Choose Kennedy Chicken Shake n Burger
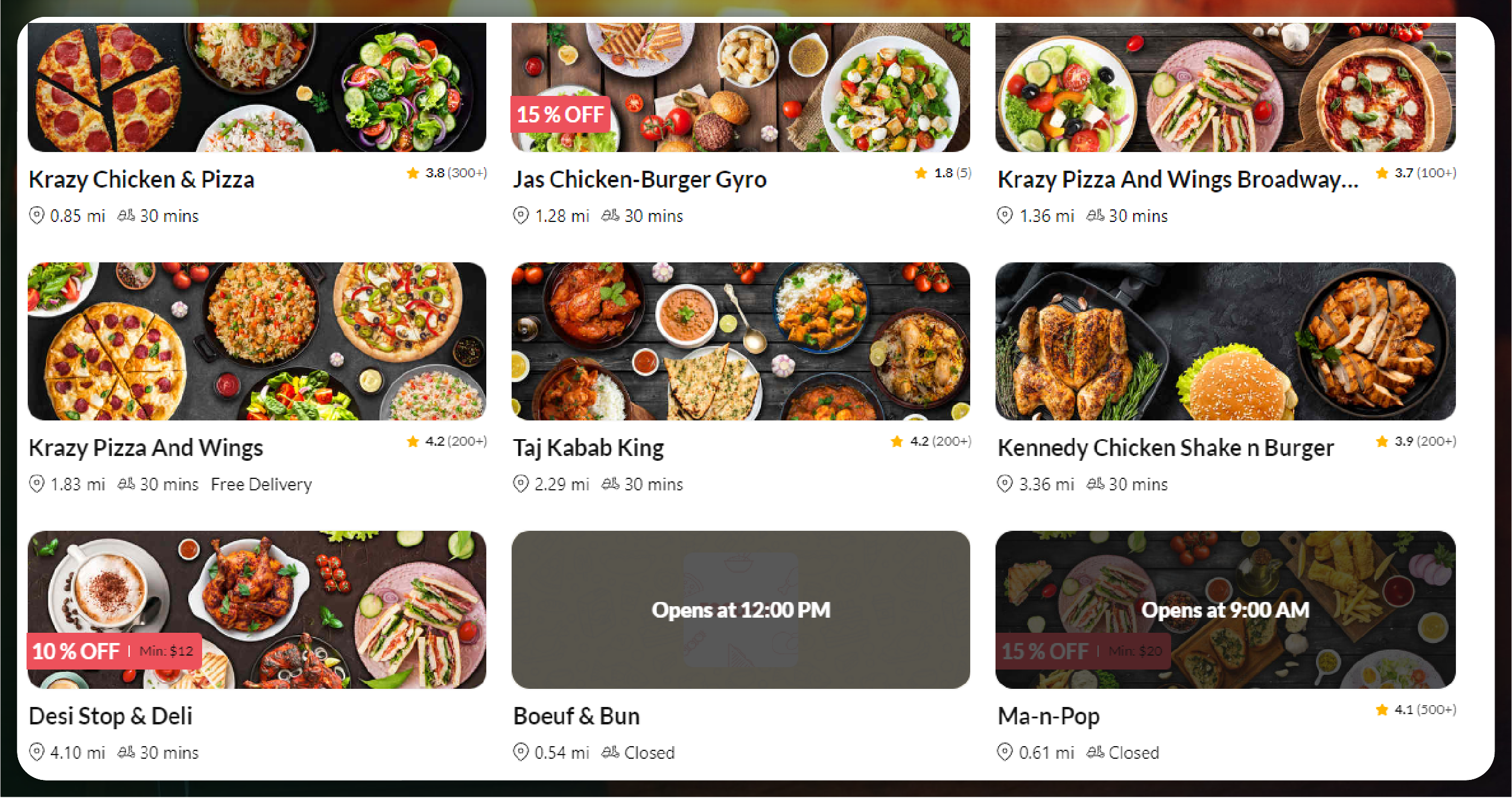1512x798 pixels. click(1225, 341)
